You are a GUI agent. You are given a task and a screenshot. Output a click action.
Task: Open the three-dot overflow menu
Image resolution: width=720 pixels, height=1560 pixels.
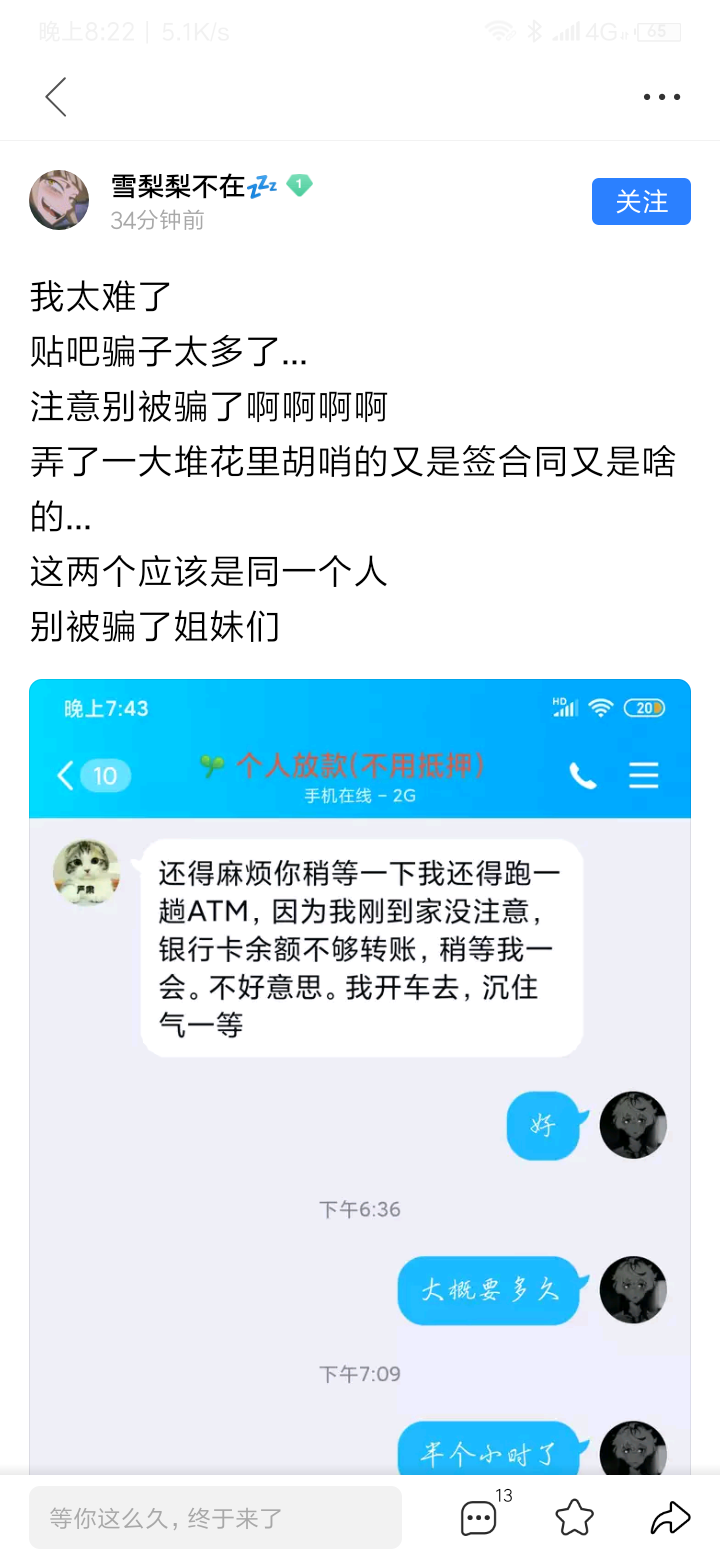(661, 97)
